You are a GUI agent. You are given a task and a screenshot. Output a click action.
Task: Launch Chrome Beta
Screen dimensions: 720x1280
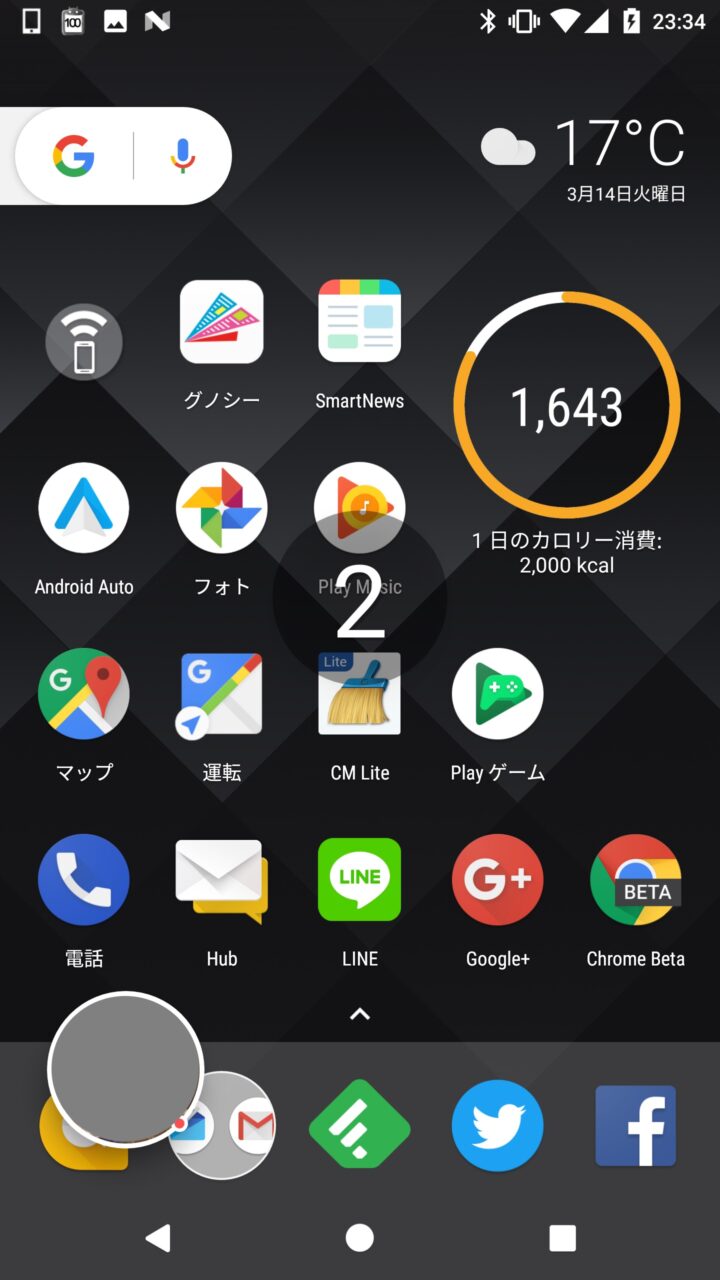635,880
